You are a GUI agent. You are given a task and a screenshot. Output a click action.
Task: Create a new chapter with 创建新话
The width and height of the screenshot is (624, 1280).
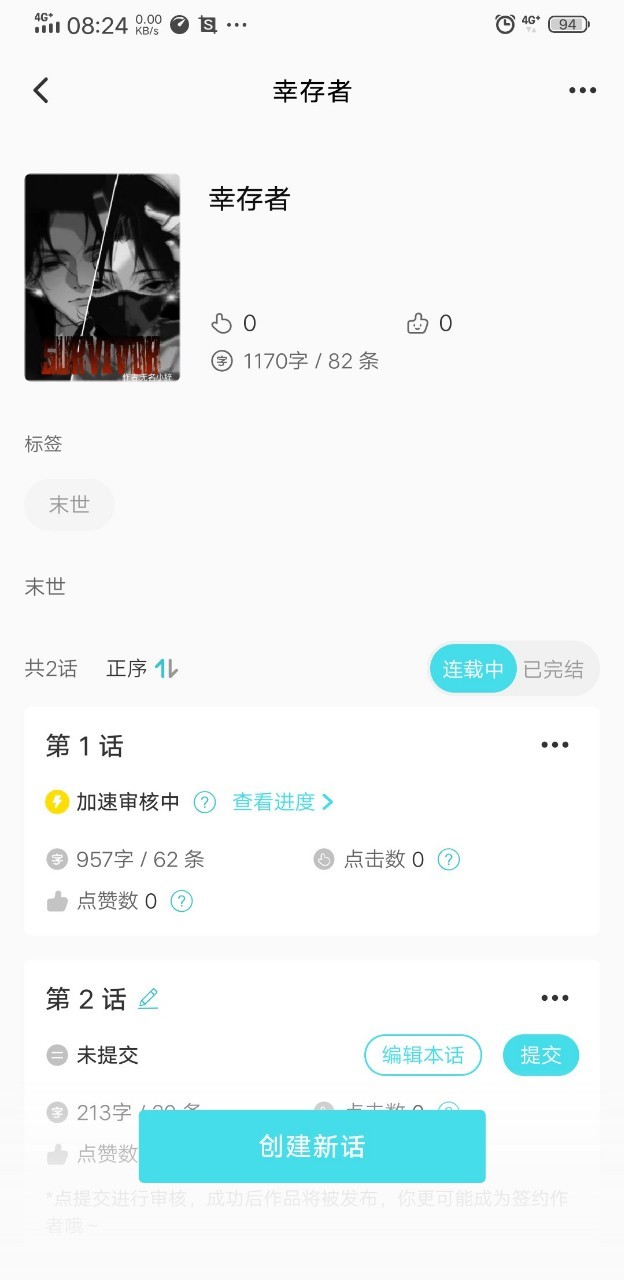point(312,1146)
